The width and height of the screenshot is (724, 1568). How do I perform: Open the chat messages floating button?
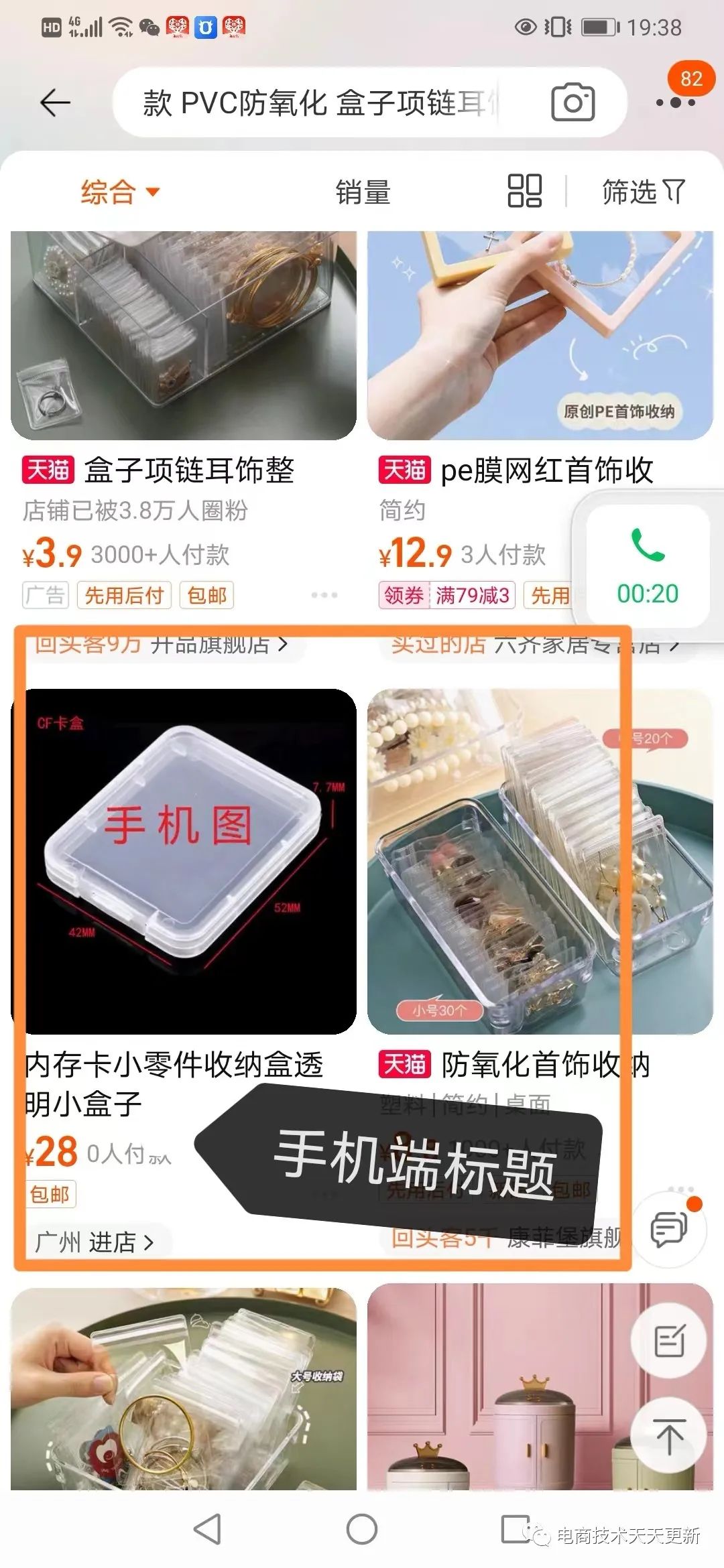pos(668,1228)
